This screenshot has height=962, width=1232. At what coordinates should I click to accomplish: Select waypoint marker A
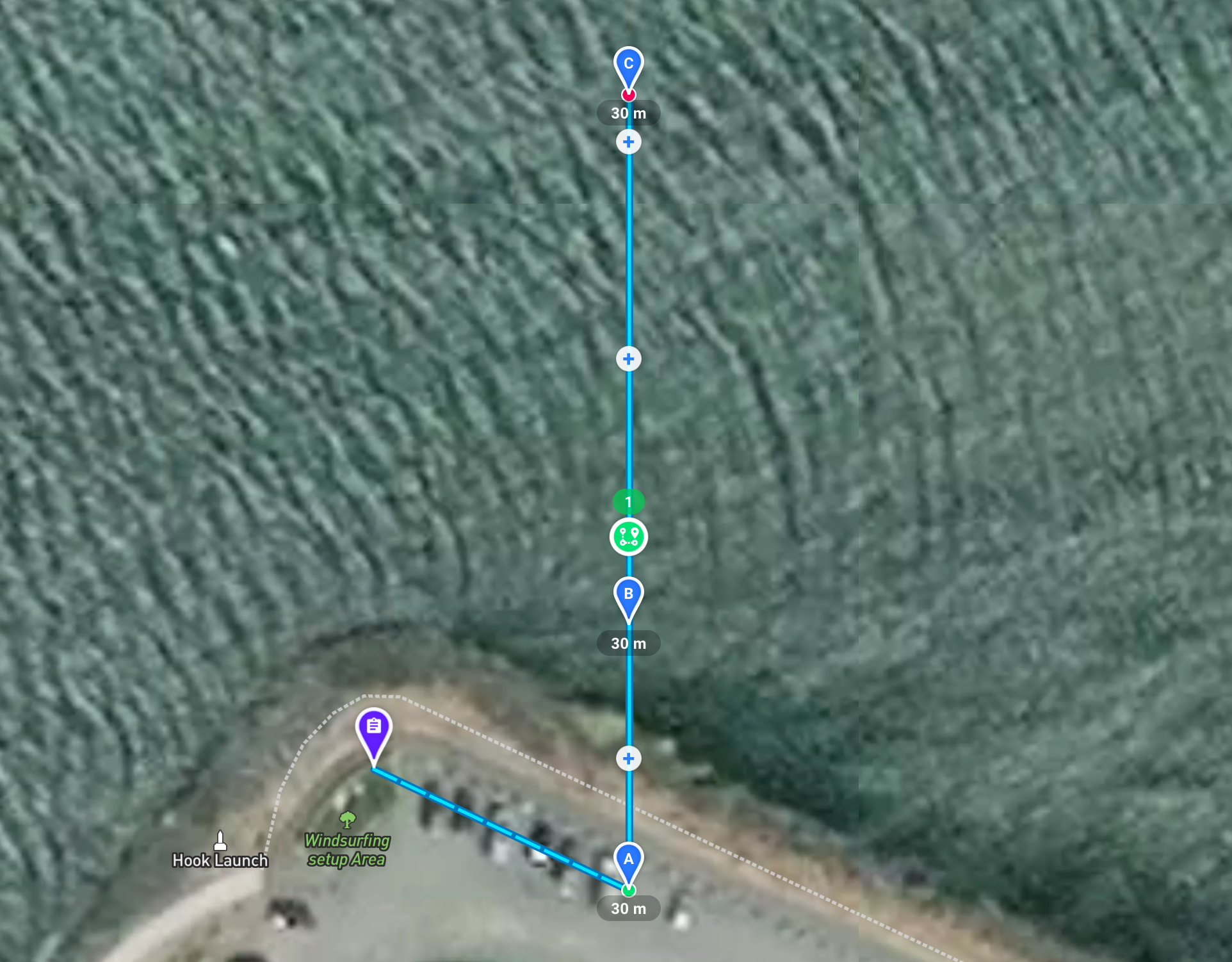(628, 860)
